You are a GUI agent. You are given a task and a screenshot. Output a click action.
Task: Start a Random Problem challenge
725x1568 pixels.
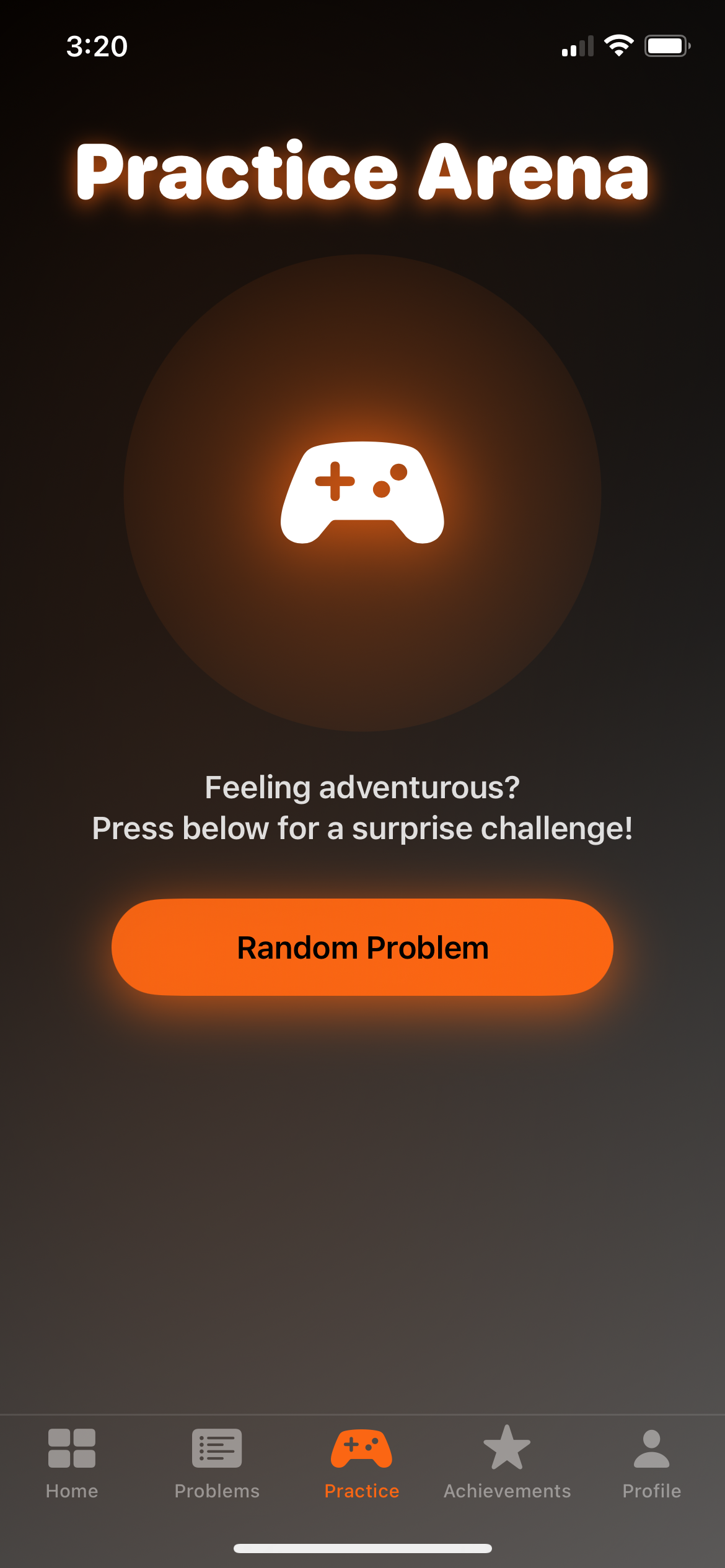click(362, 947)
